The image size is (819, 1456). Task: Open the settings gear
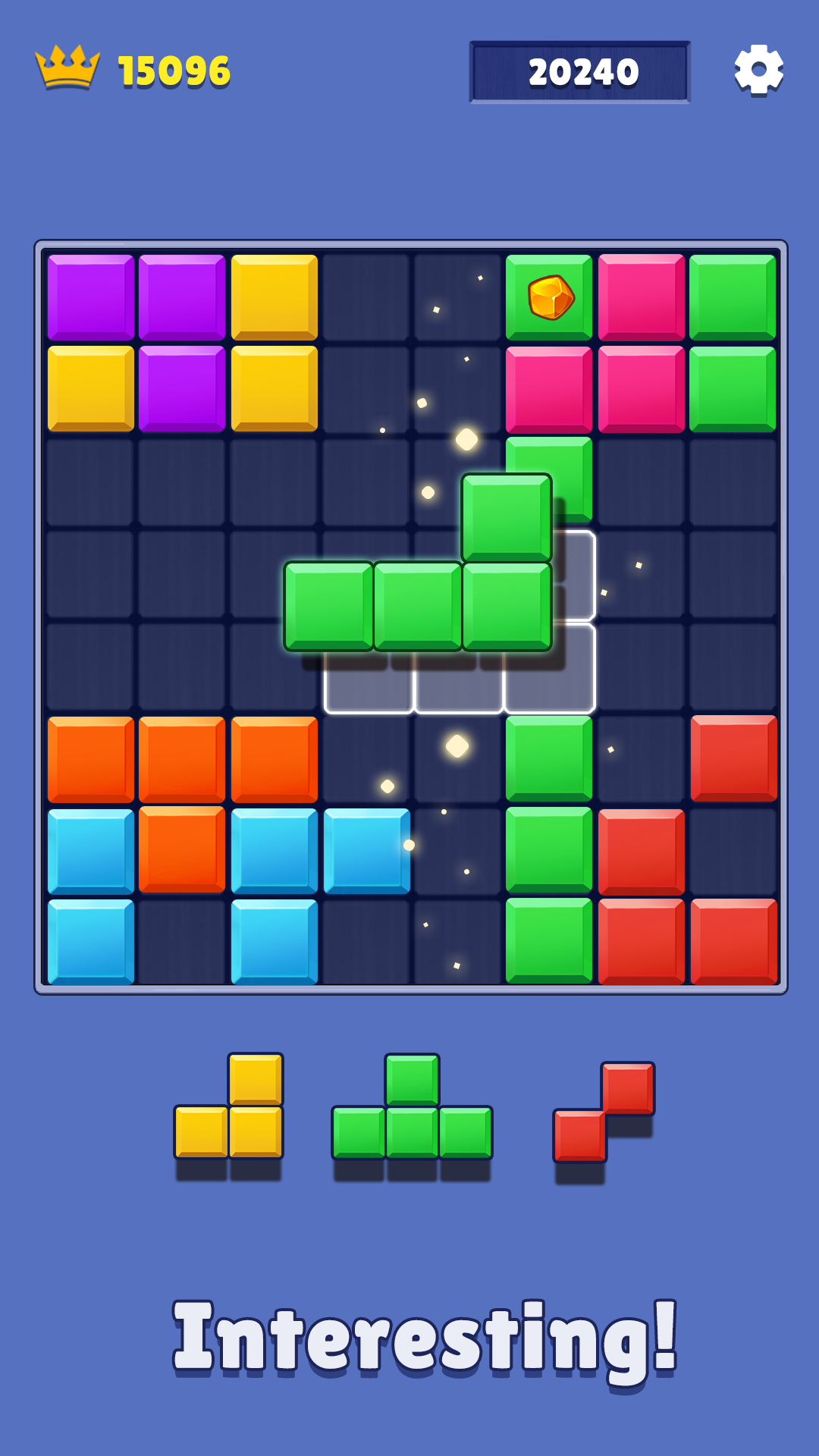tap(758, 70)
